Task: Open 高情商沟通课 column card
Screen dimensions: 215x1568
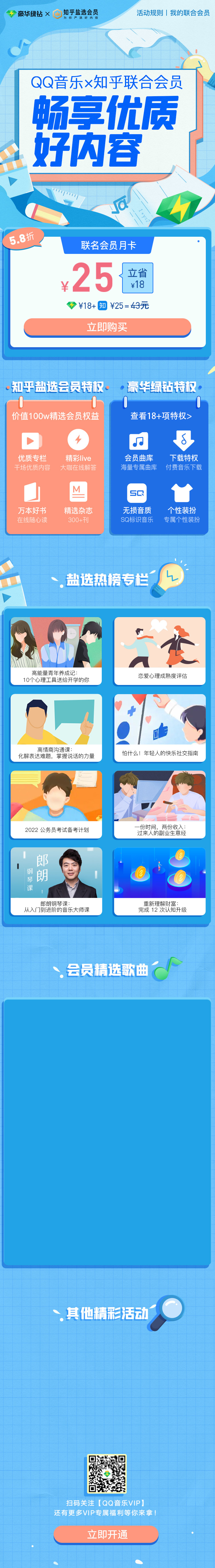Action: coord(56,727)
